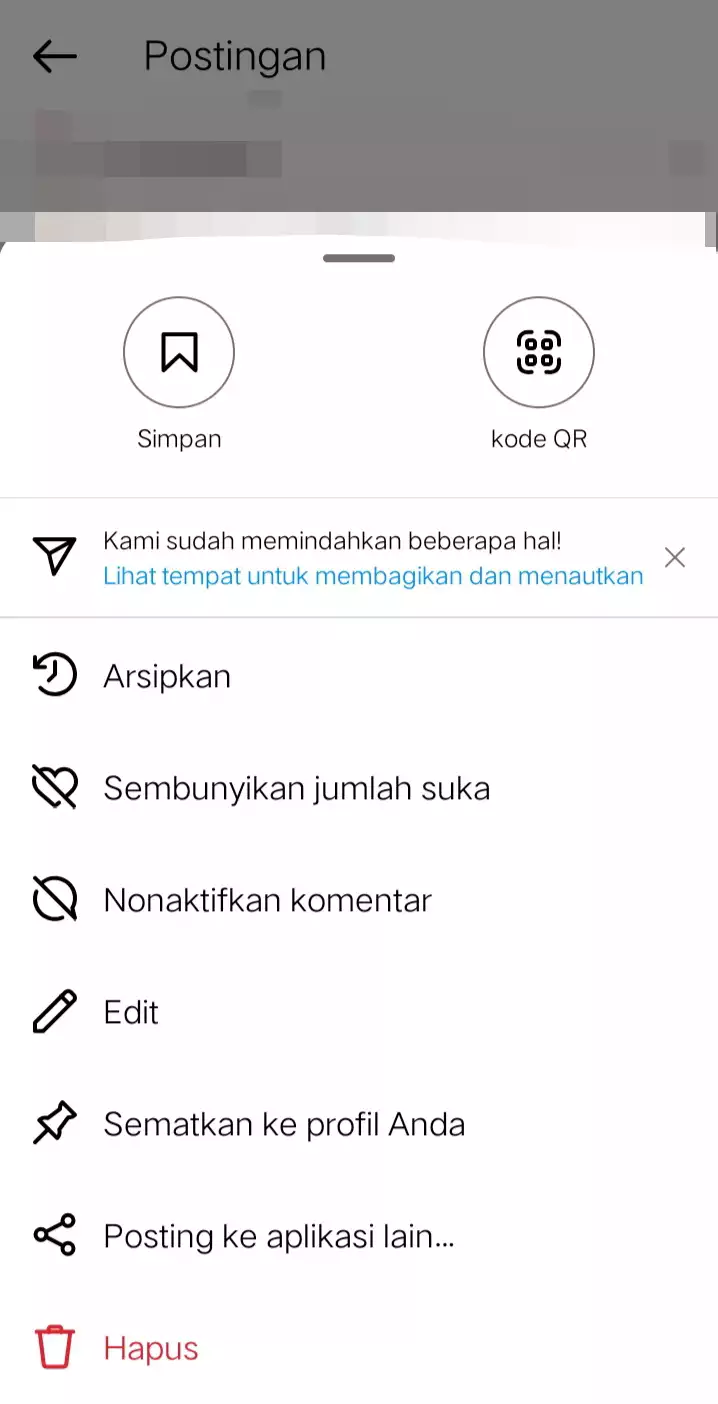Delete the post with Hapus
This screenshot has height=1404, width=718.
click(x=150, y=1349)
